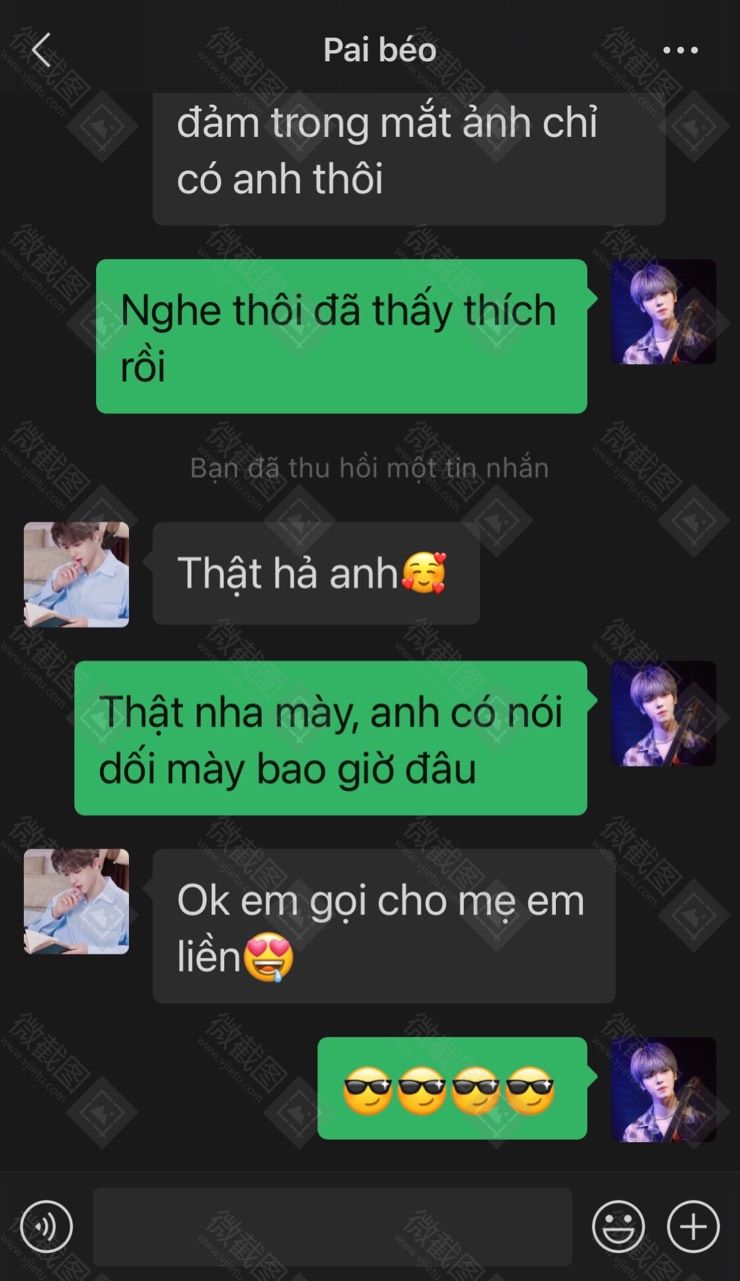Open avatar beside "Nghe thôi đã thấy thích rồi"

pos(664,312)
